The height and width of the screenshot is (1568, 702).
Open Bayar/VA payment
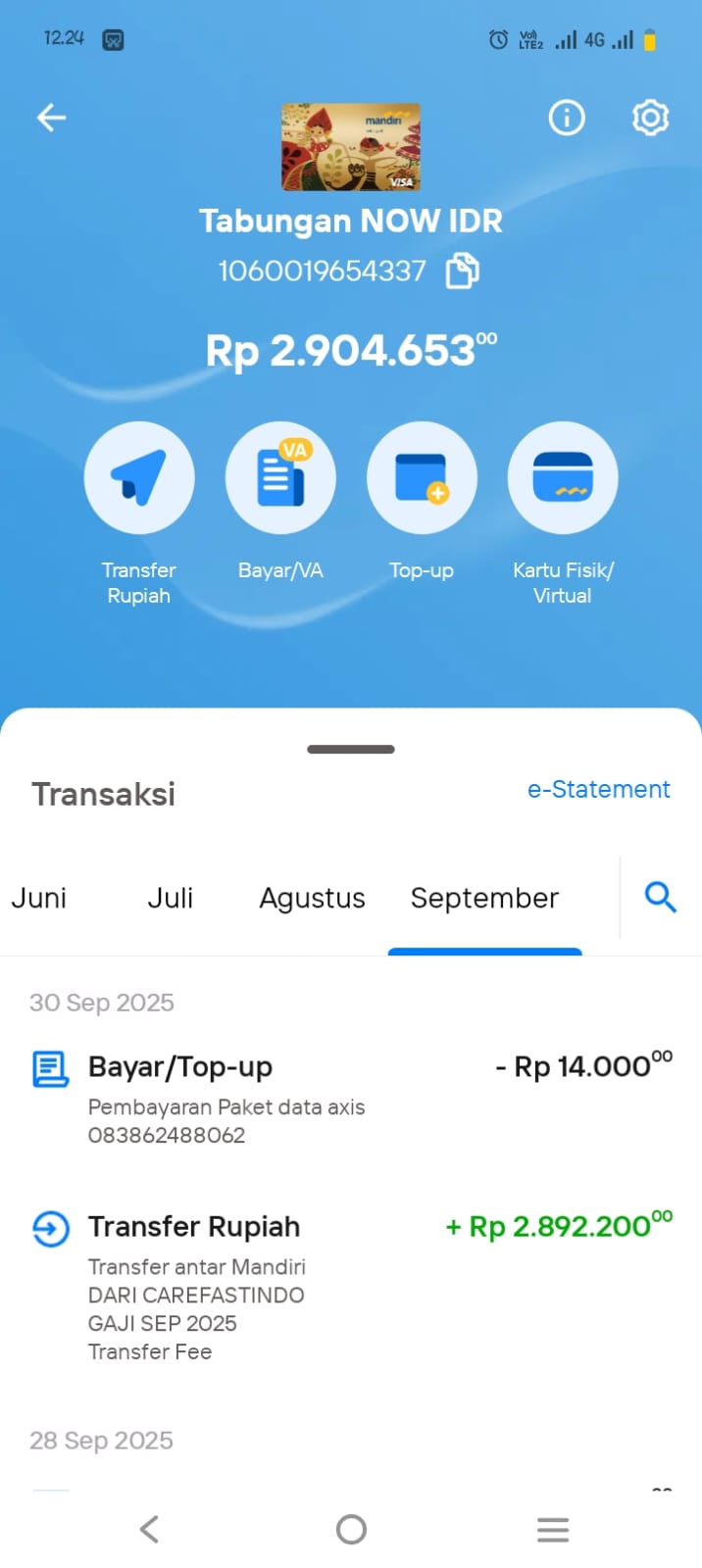coord(280,478)
